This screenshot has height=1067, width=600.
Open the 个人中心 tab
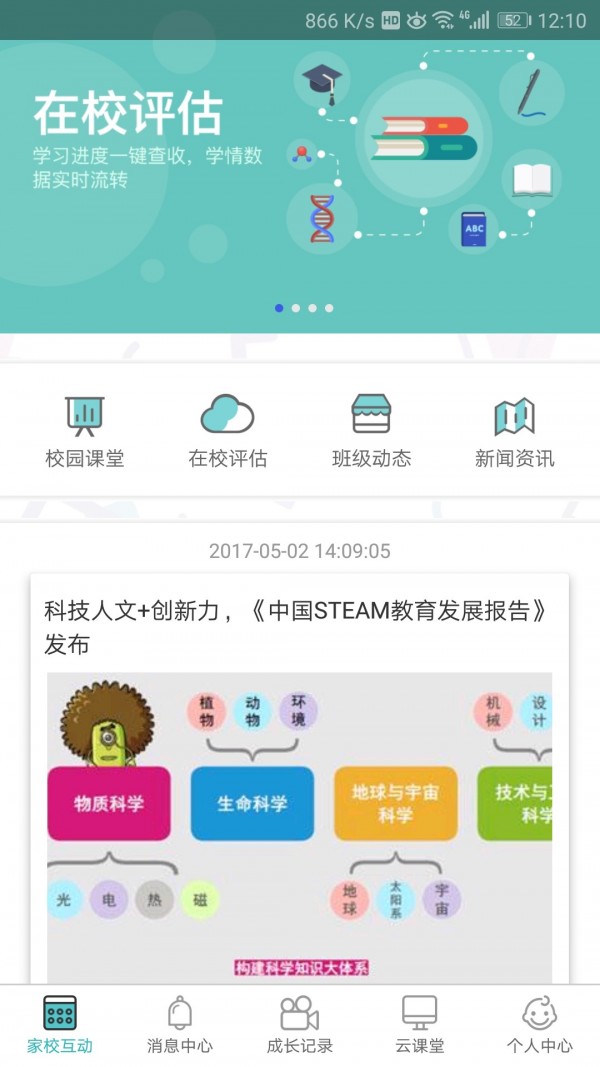(x=540, y=1025)
